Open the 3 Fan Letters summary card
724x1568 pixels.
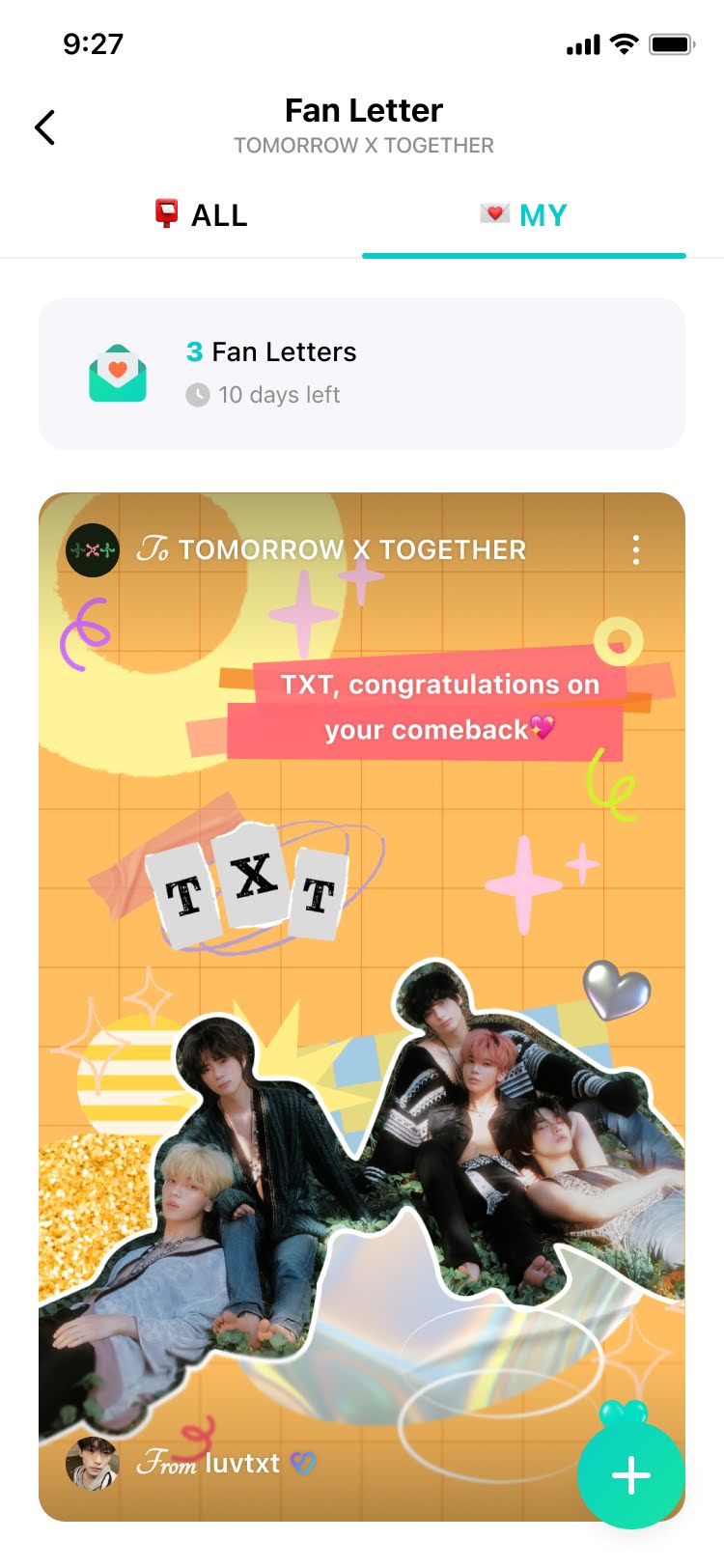click(x=362, y=374)
